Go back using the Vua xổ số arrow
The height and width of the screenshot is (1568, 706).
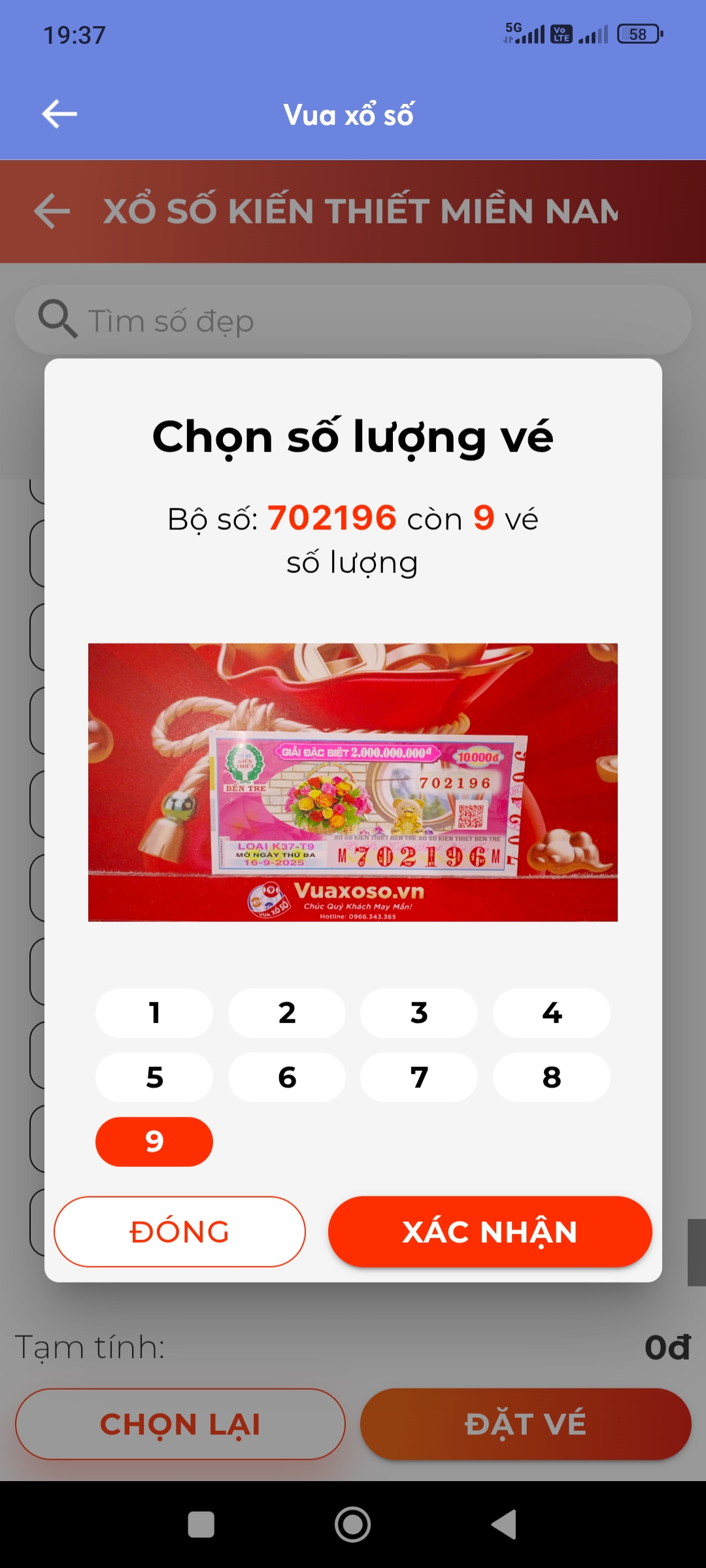[59, 114]
